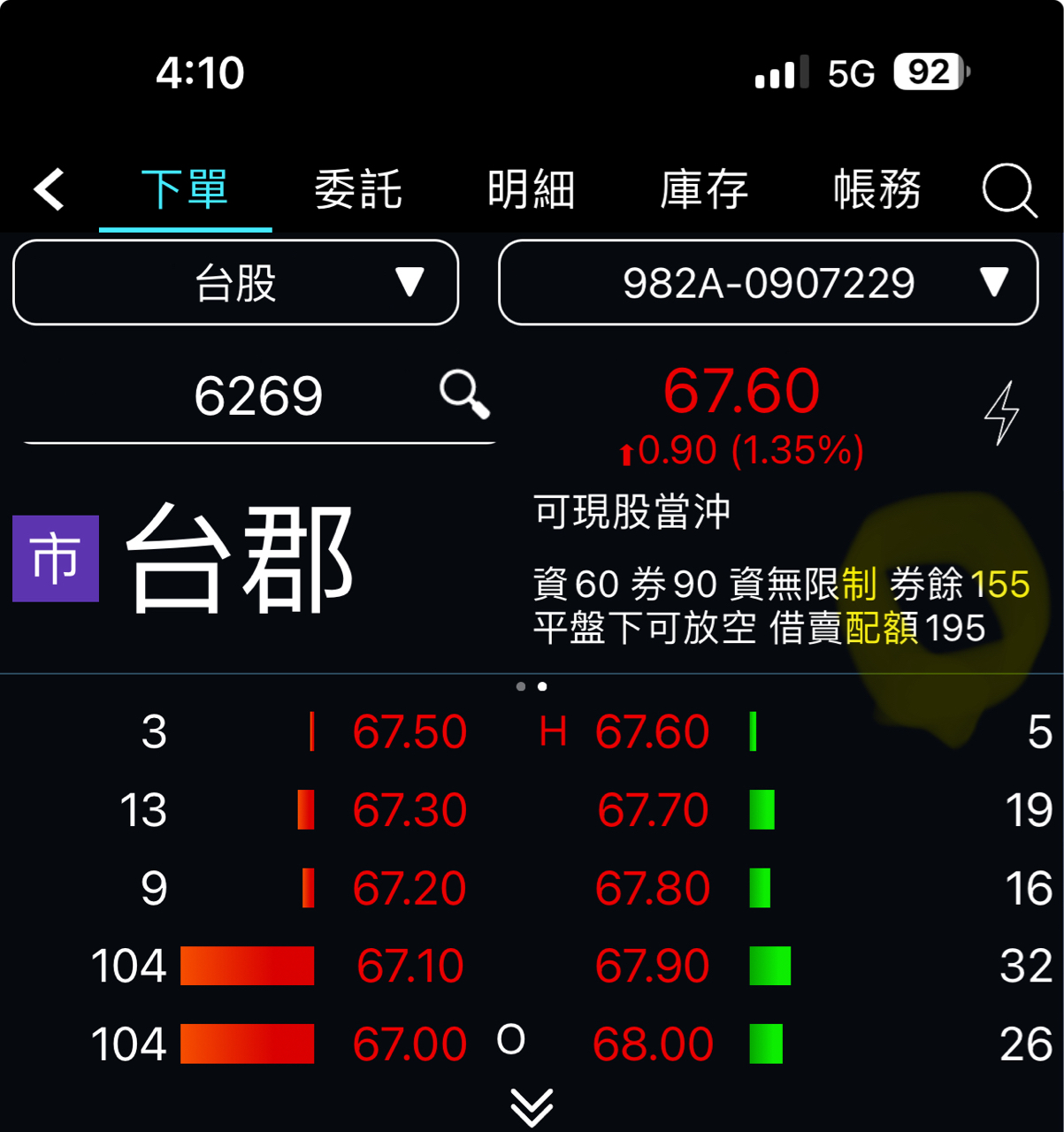Viewport: 1064px width, 1132px height.
Task: Tap the 平盤下可放空 label
Action: [x=646, y=630]
